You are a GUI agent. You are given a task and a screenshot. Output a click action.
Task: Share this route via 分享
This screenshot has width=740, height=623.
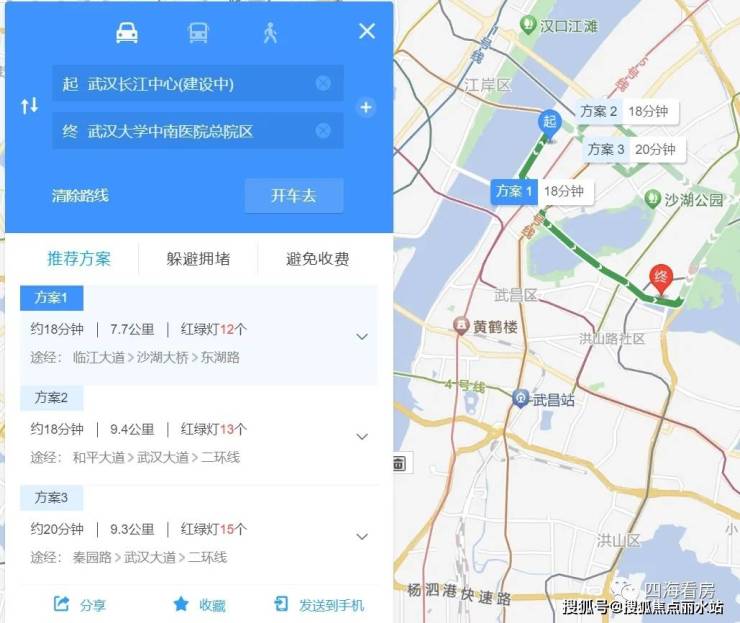80,605
